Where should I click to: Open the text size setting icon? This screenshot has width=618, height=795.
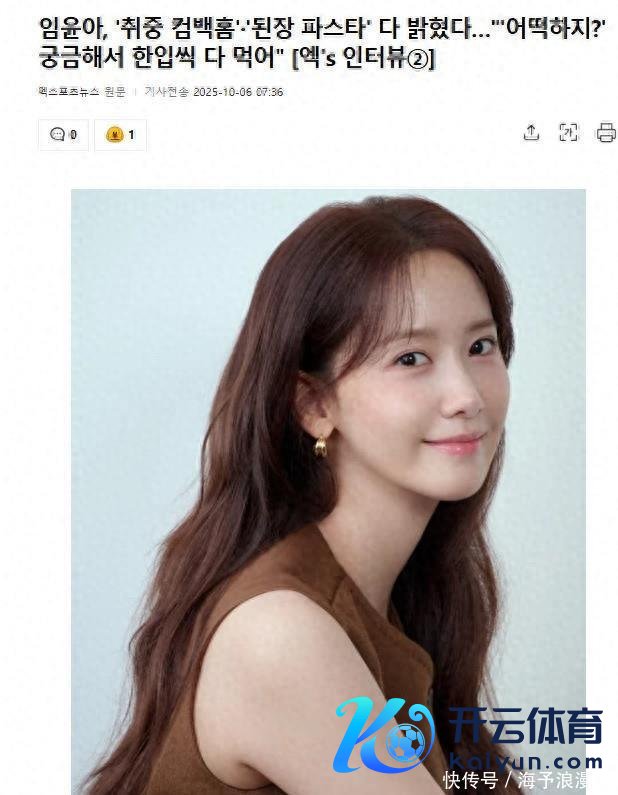coord(568,133)
